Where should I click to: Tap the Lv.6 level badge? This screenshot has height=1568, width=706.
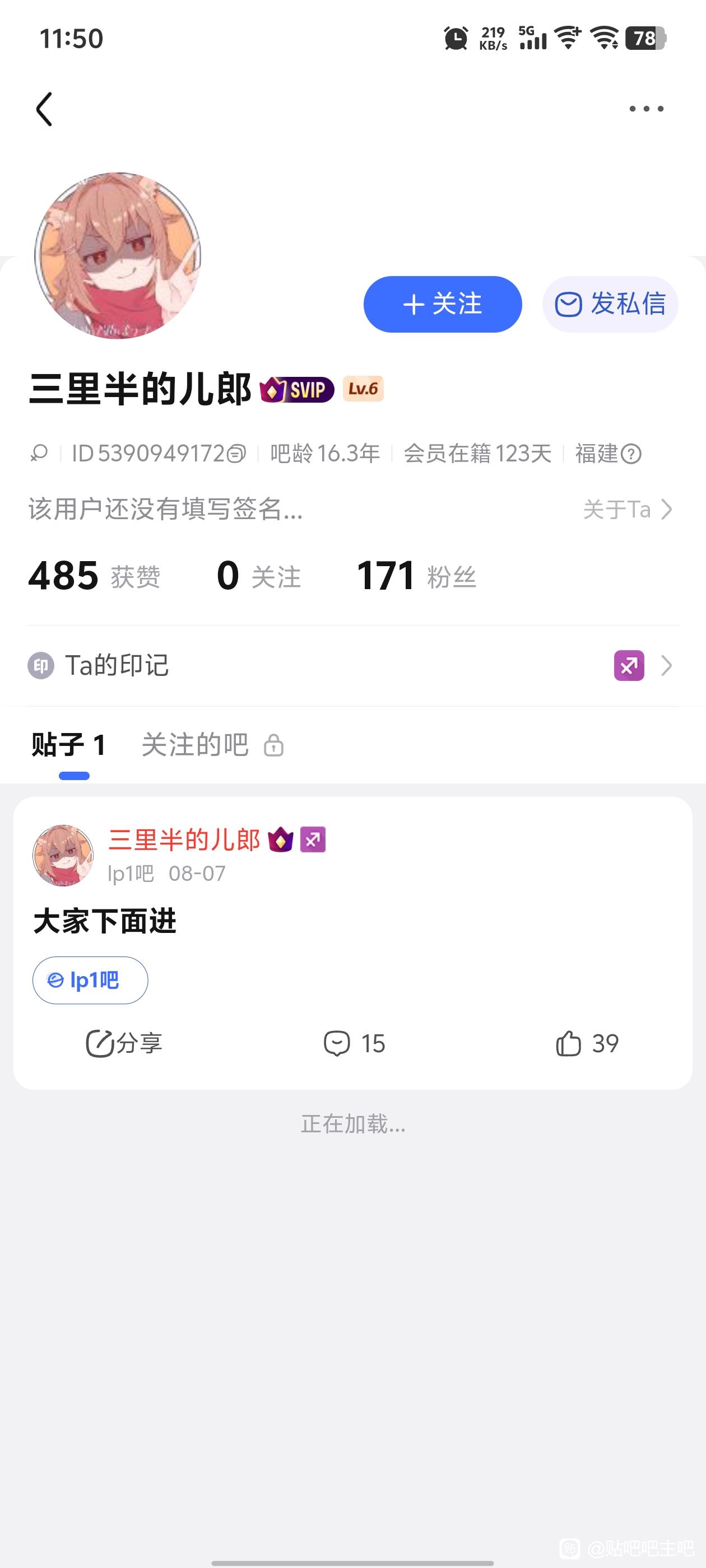[363, 388]
